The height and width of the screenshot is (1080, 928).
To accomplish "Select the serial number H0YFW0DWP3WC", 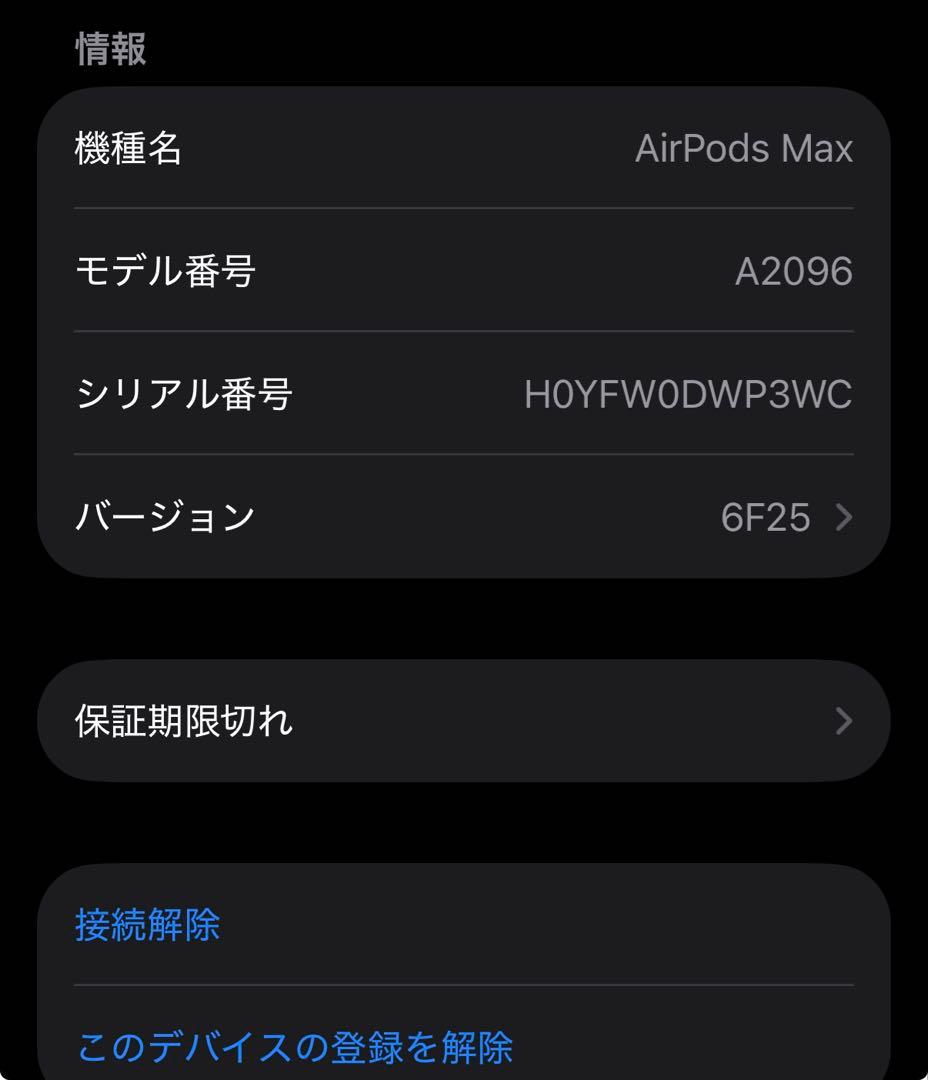I will (x=686, y=394).
